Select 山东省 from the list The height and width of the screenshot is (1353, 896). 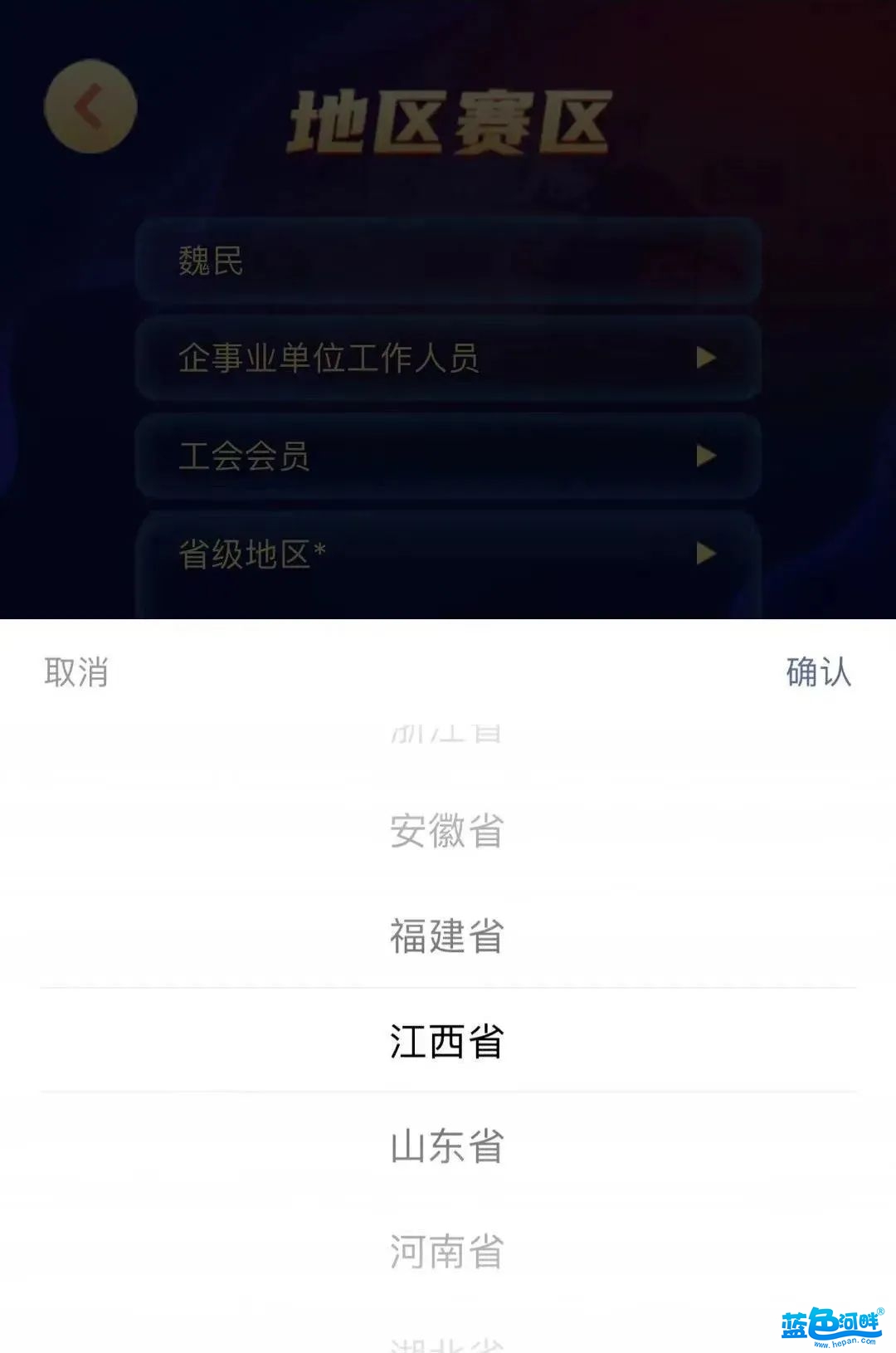447,1146
